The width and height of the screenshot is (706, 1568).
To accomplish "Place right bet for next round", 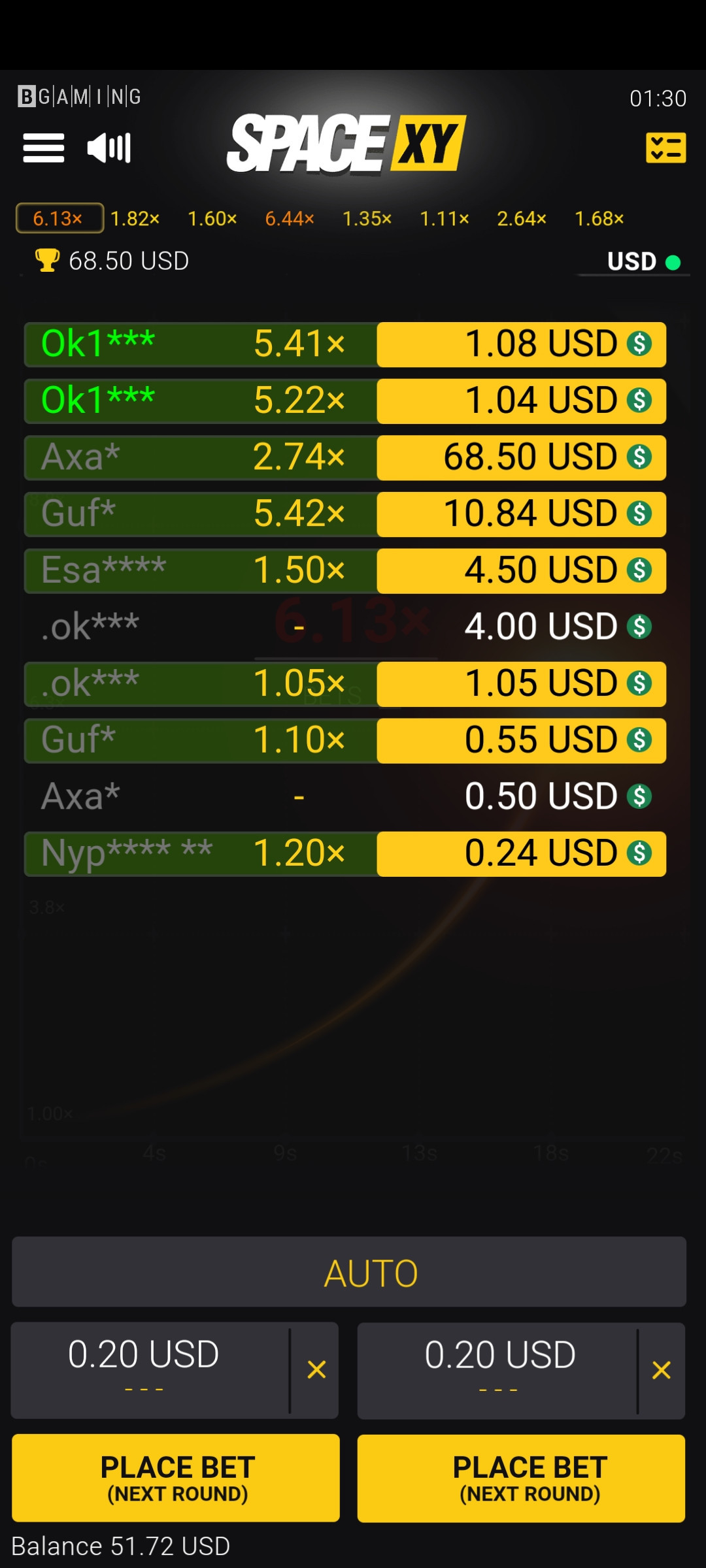I will click(521, 1478).
